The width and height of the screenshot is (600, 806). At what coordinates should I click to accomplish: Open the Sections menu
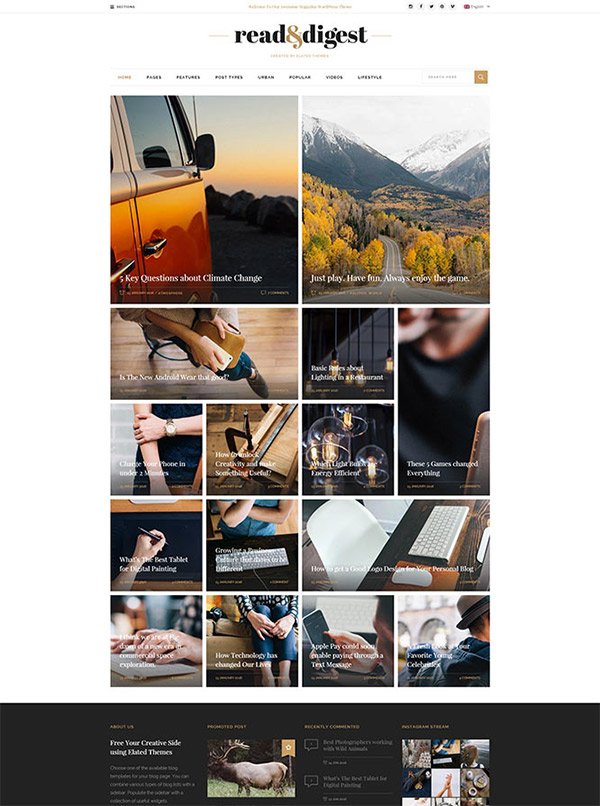tap(123, 6)
